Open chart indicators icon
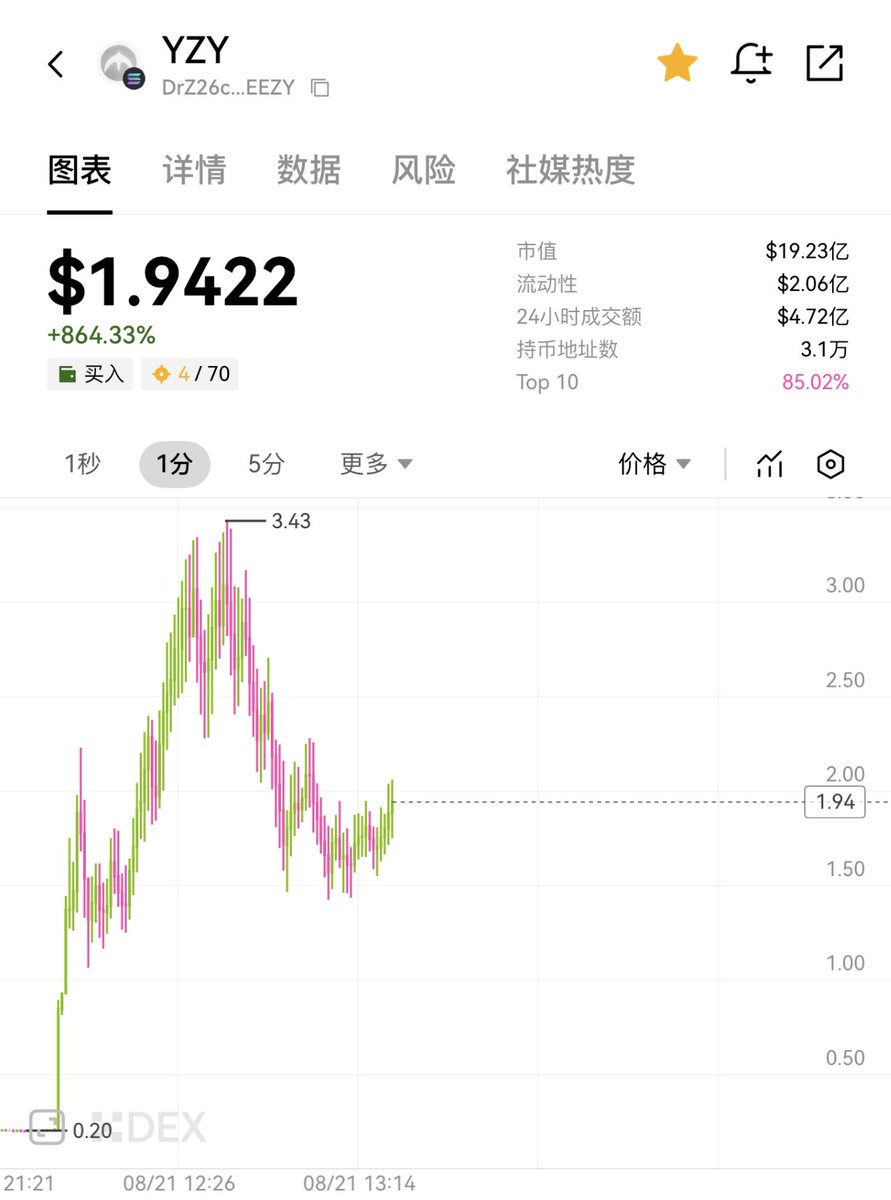This screenshot has height=1200, width=891. (x=769, y=464)
